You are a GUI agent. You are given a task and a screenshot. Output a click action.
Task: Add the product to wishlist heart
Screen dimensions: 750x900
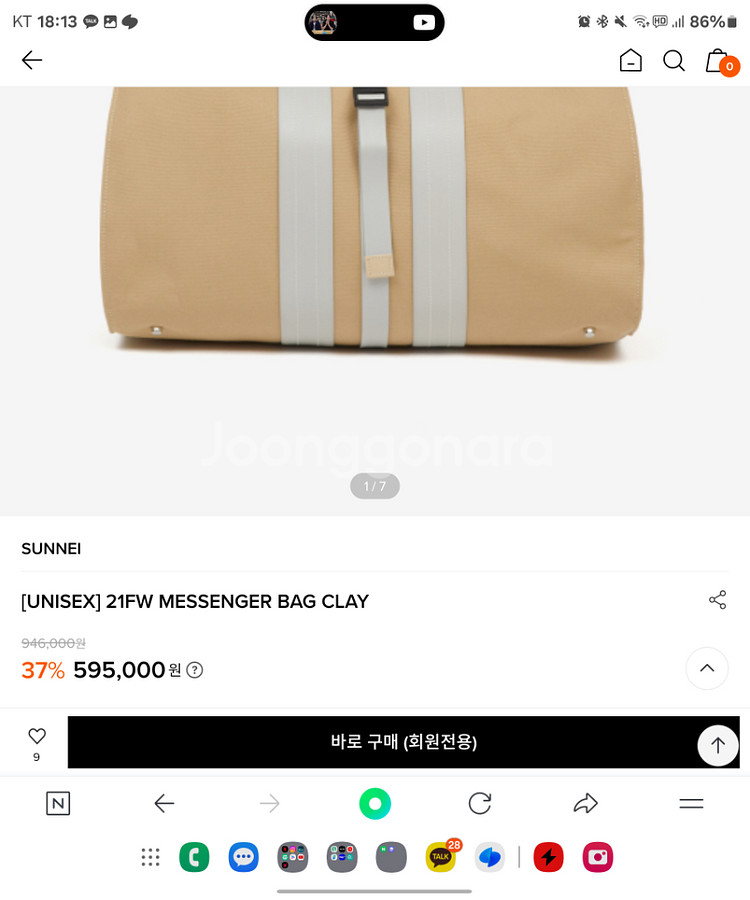click(x=37, y=737)
